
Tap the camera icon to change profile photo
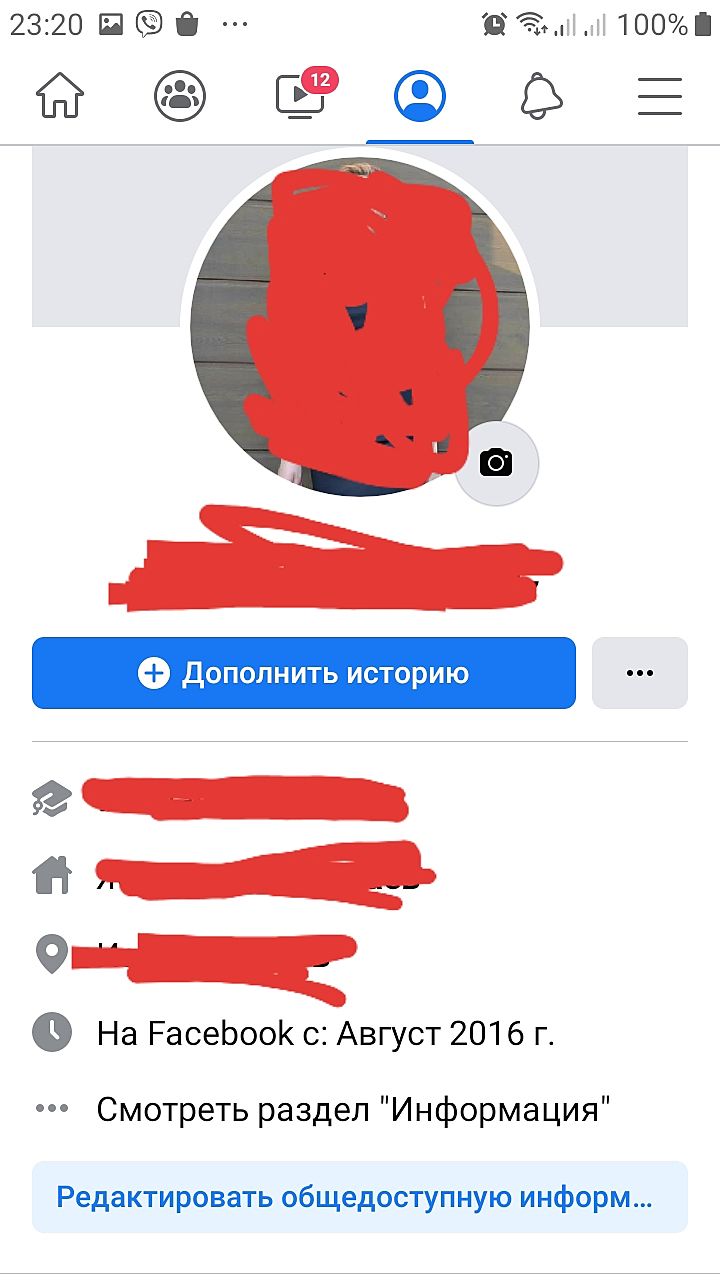496,463
